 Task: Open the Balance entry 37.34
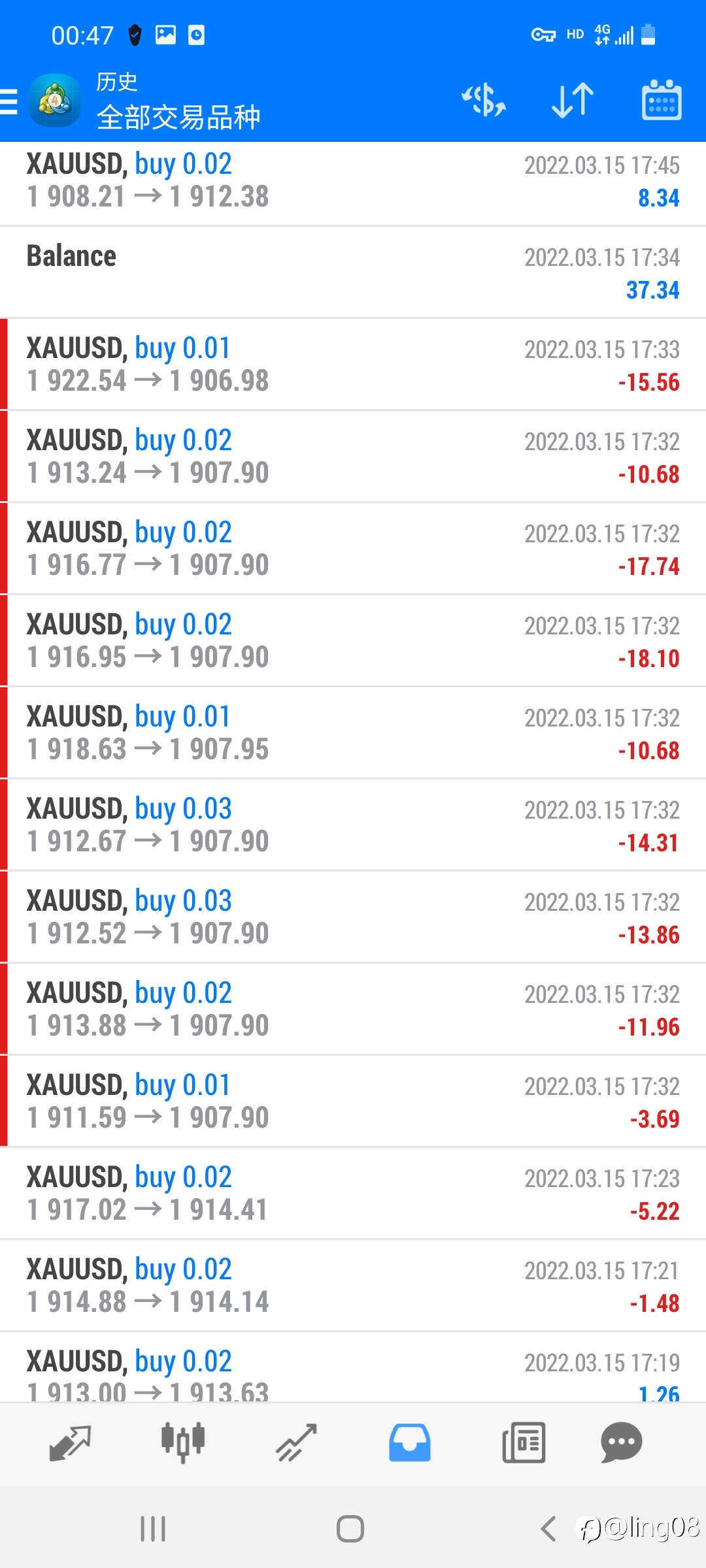tap(353, 272)
